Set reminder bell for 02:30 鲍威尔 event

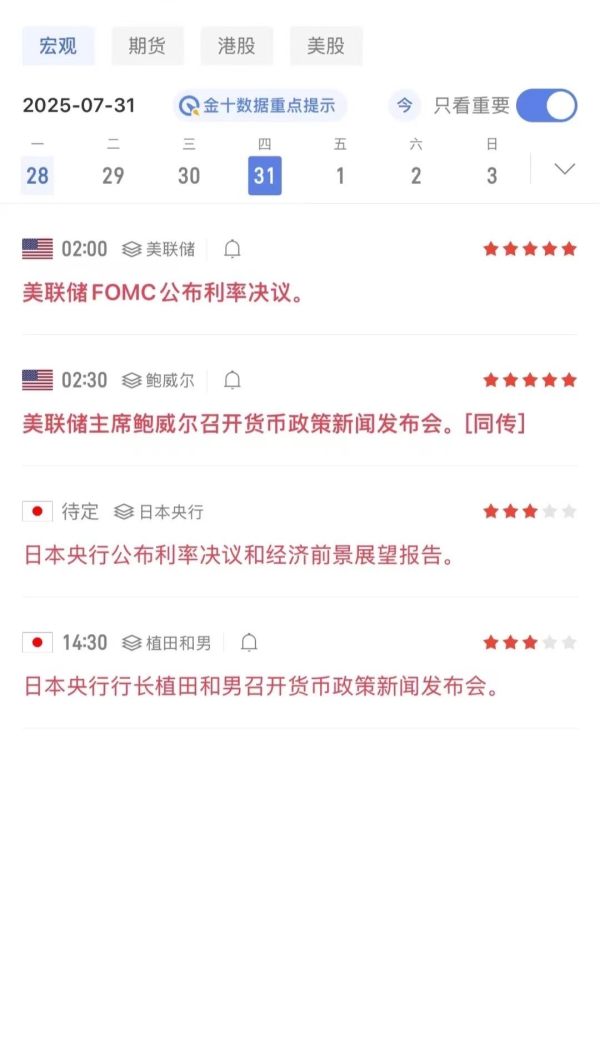pyautogui.click(x=232, y=381)
